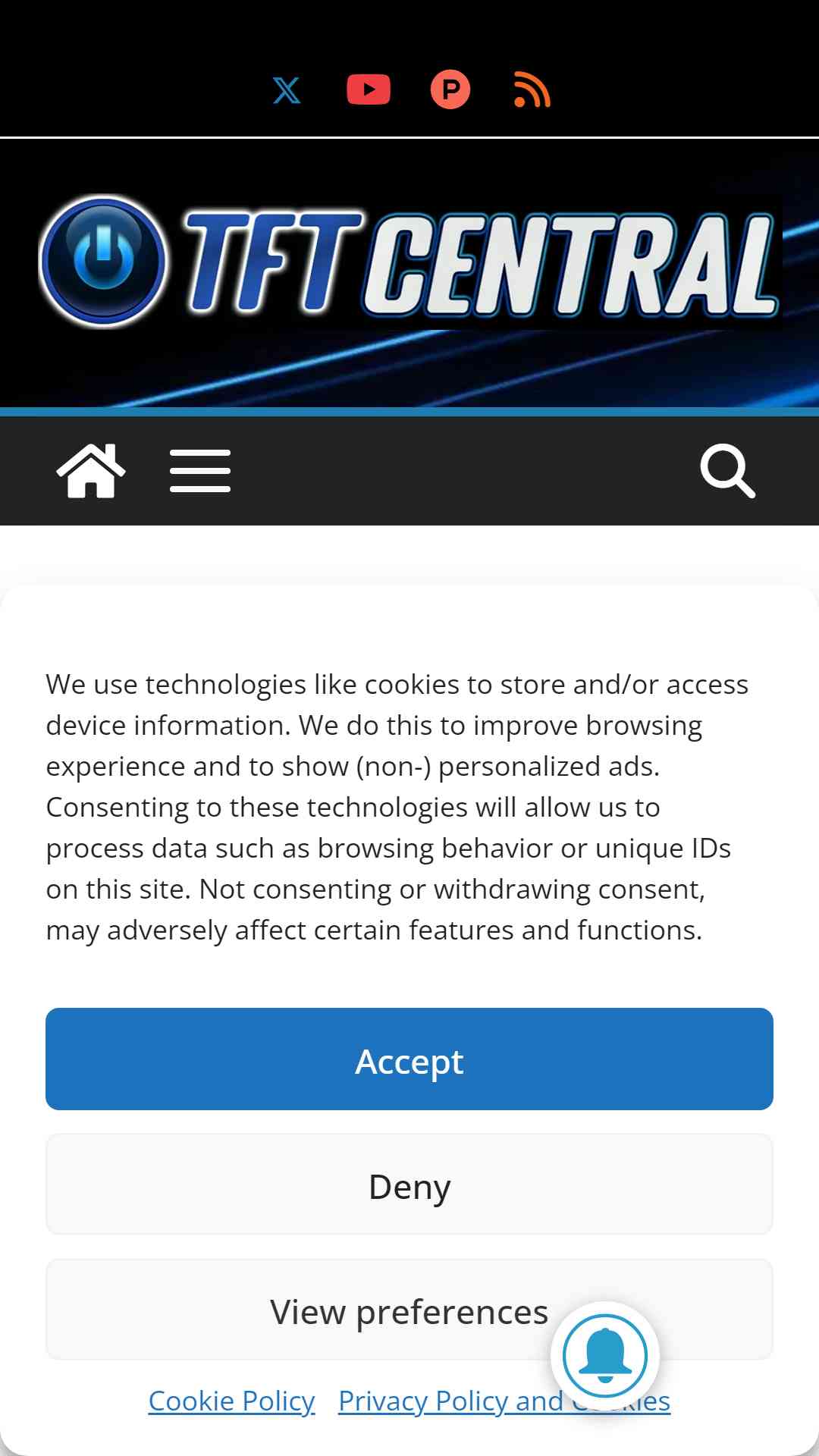Open the hamburger navigation menu

tap(200, 471)
